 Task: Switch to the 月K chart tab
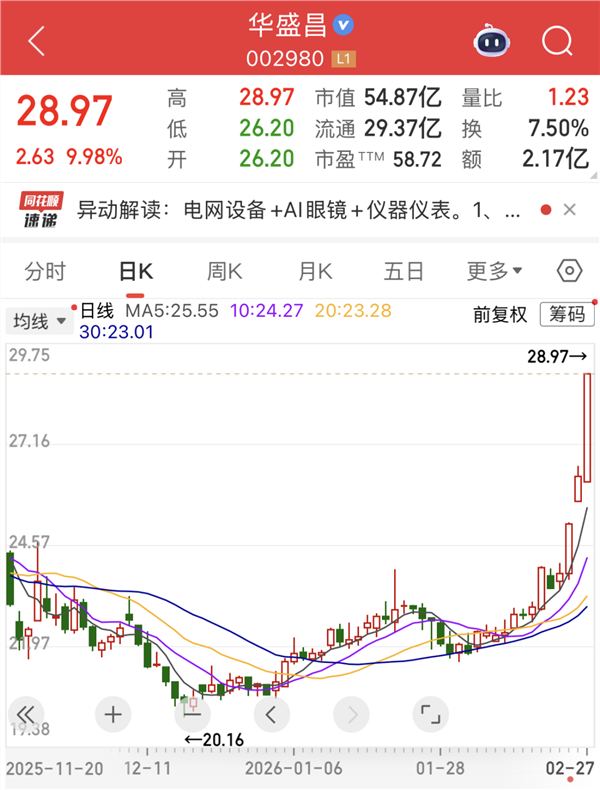[314, 271]
